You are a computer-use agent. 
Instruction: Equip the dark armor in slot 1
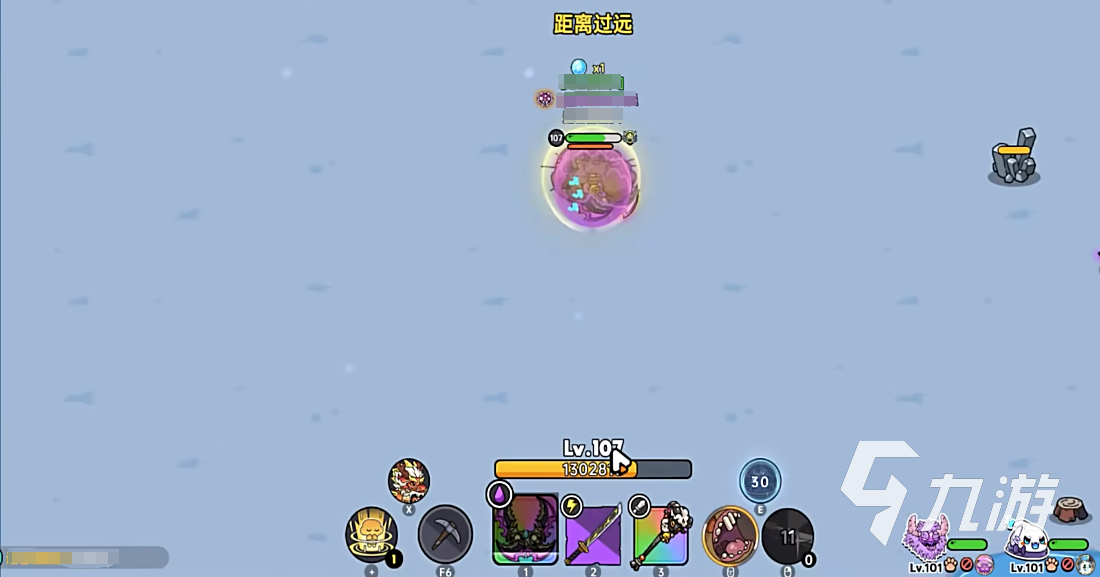[526, 531]
